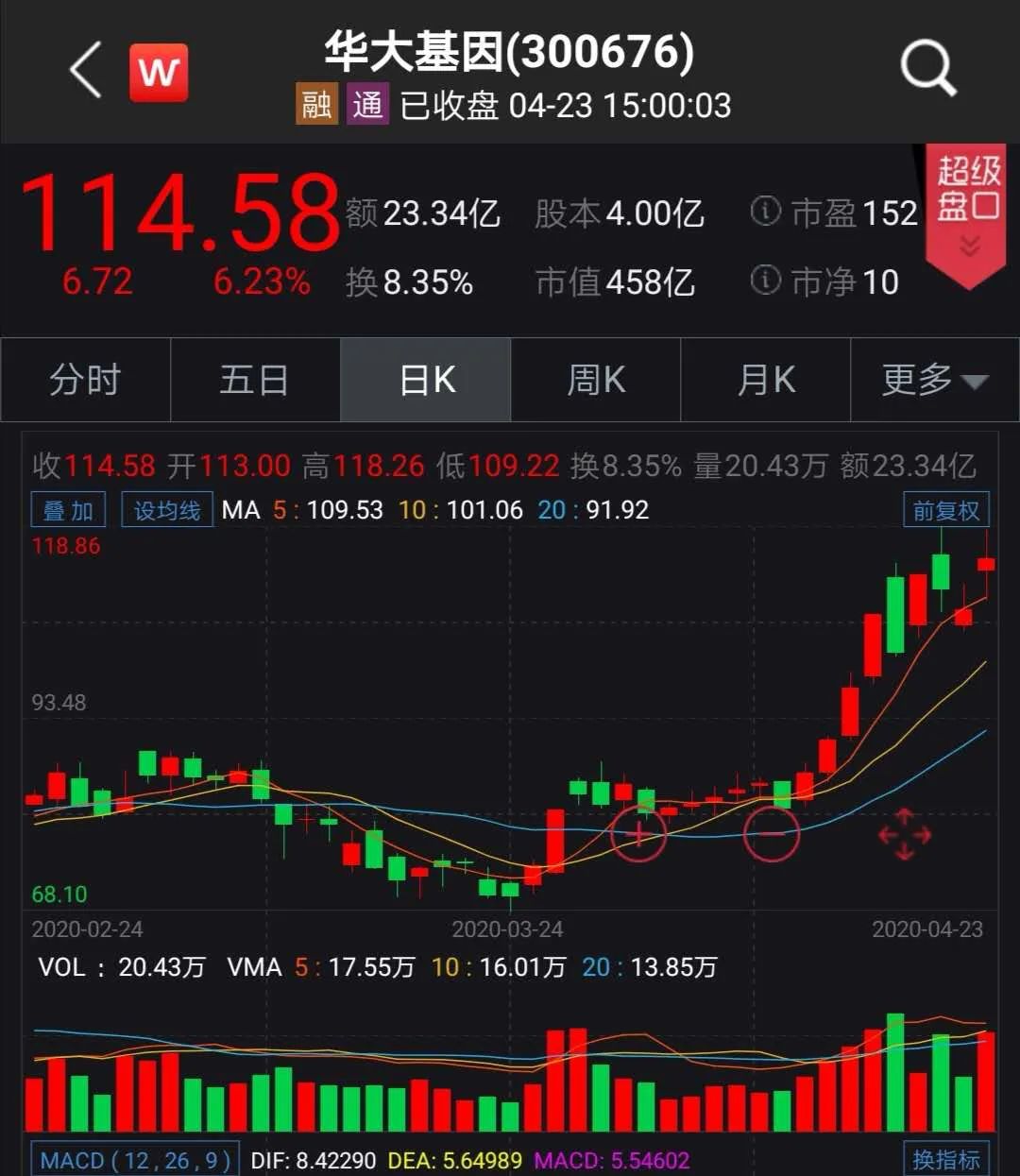Image resolution: width=1020 pixels, height=1176 pixels.
Task: Expand the 超级盘口 red ribbon
Action: coord(967,213)
